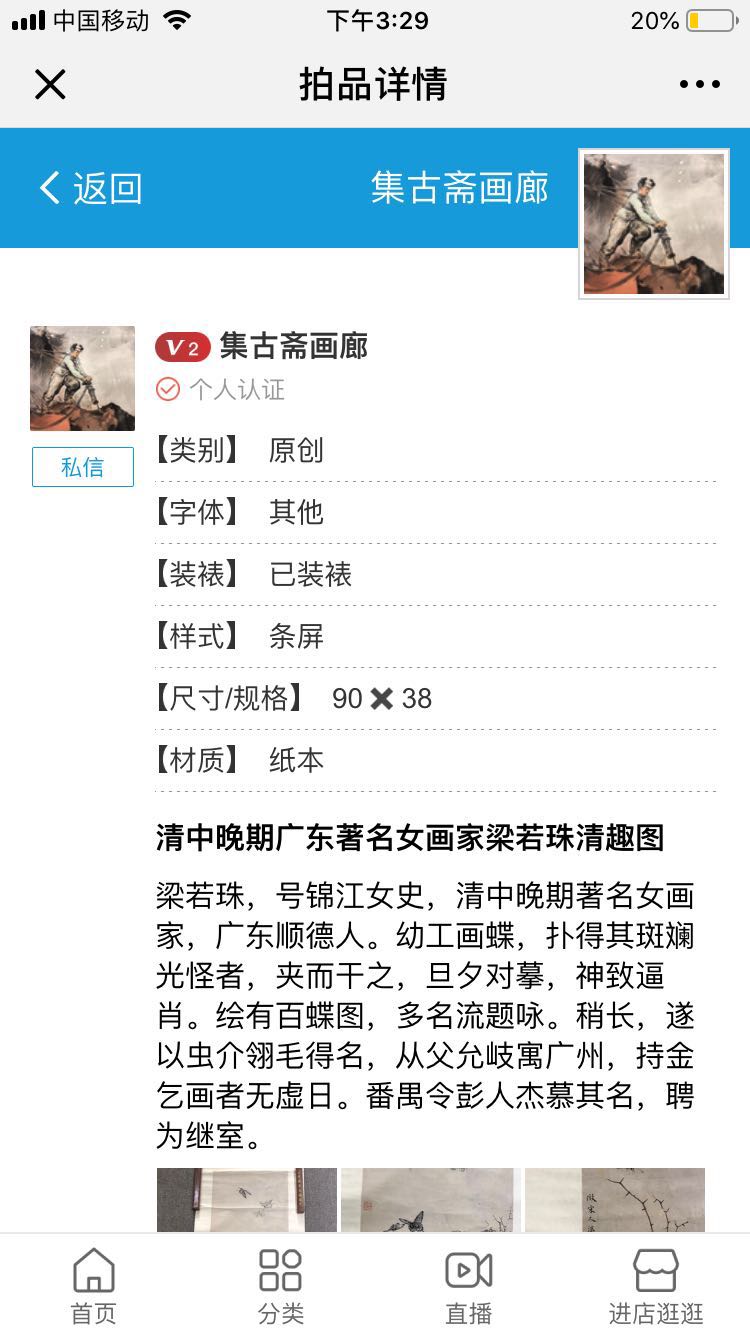Close the 拍品详情 page
Screen dimensions: 750x1334
pos(49,84)
